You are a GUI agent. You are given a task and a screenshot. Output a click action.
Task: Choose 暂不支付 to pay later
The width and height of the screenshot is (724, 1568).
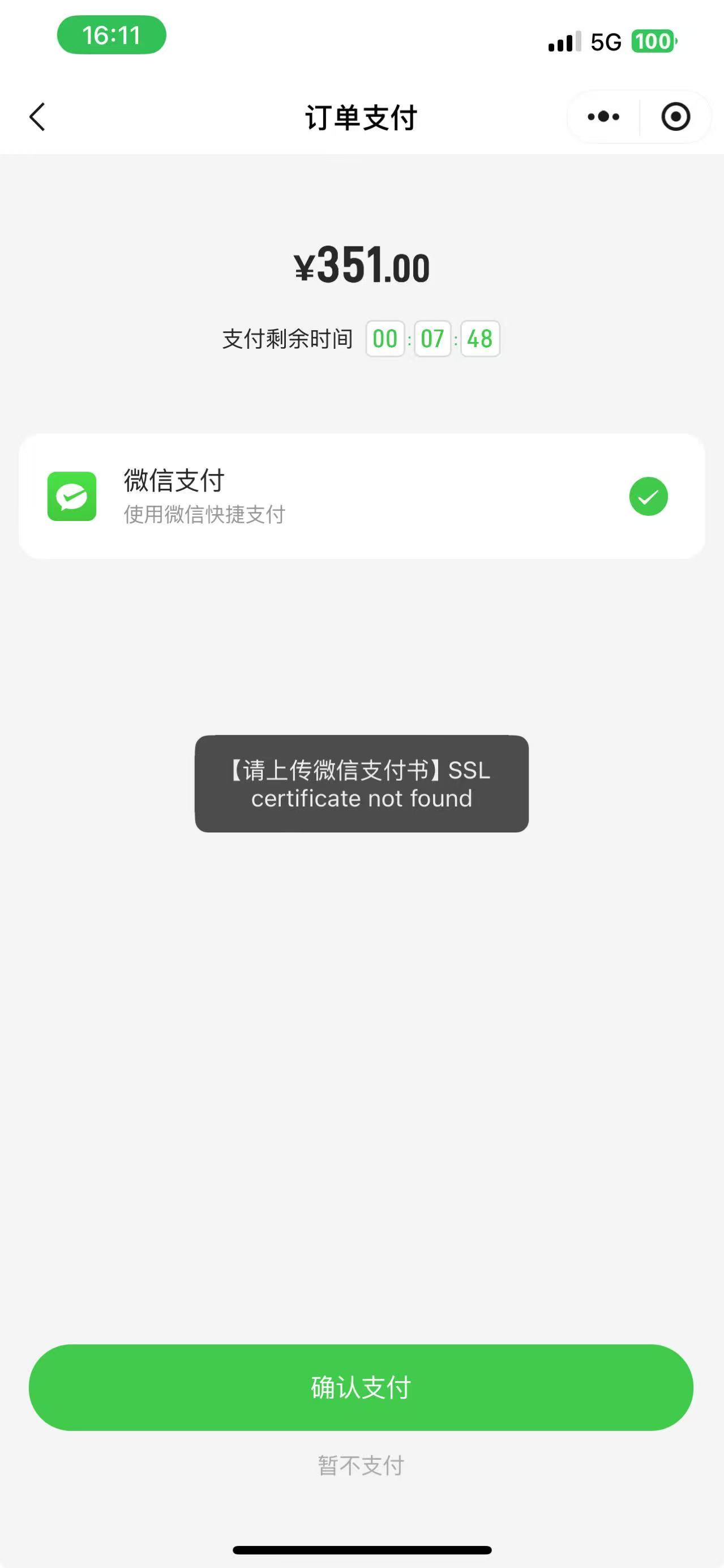(x=361, y=1465)
